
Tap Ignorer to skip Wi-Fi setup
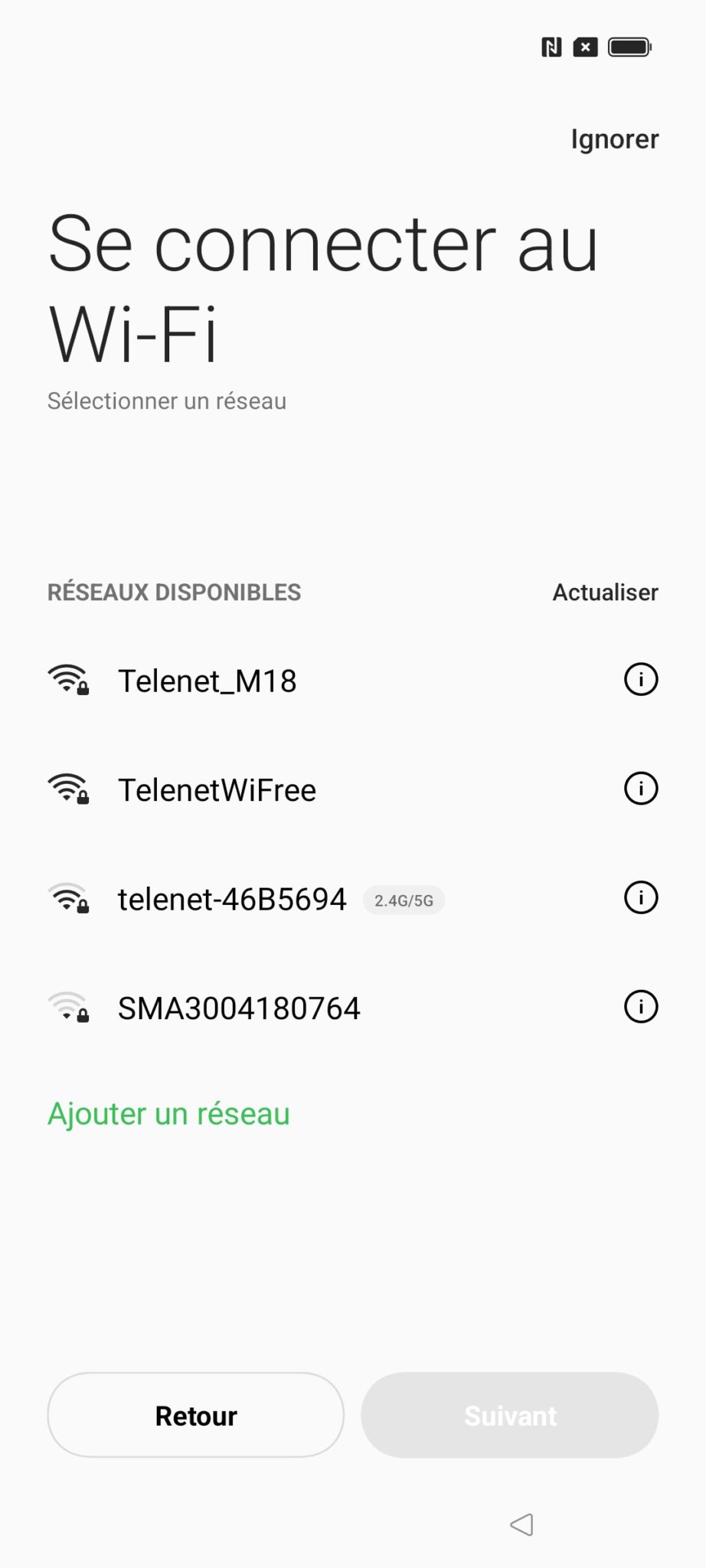click(x=614, y=139)
